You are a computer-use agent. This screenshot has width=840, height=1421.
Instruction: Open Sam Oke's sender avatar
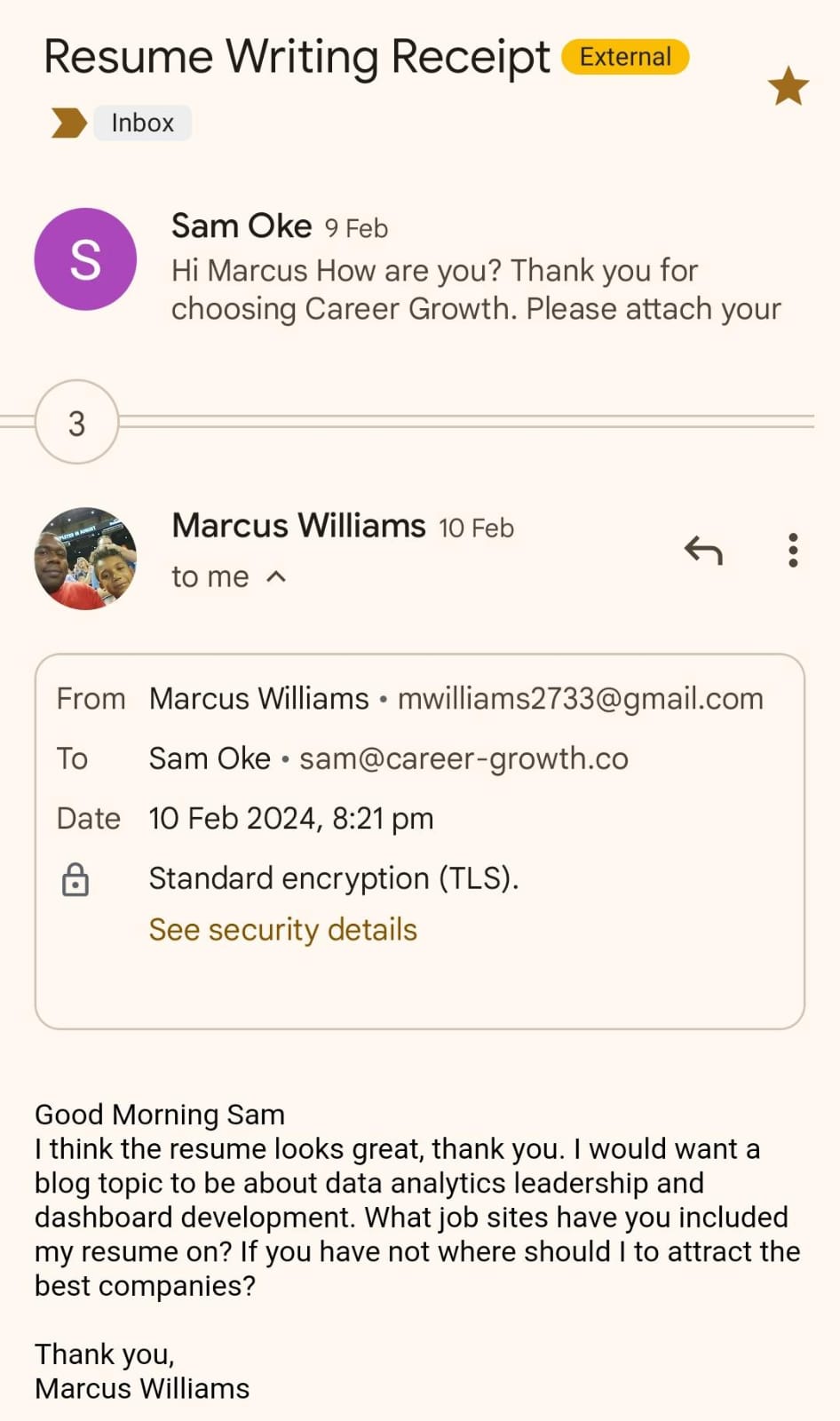[85, 259]
